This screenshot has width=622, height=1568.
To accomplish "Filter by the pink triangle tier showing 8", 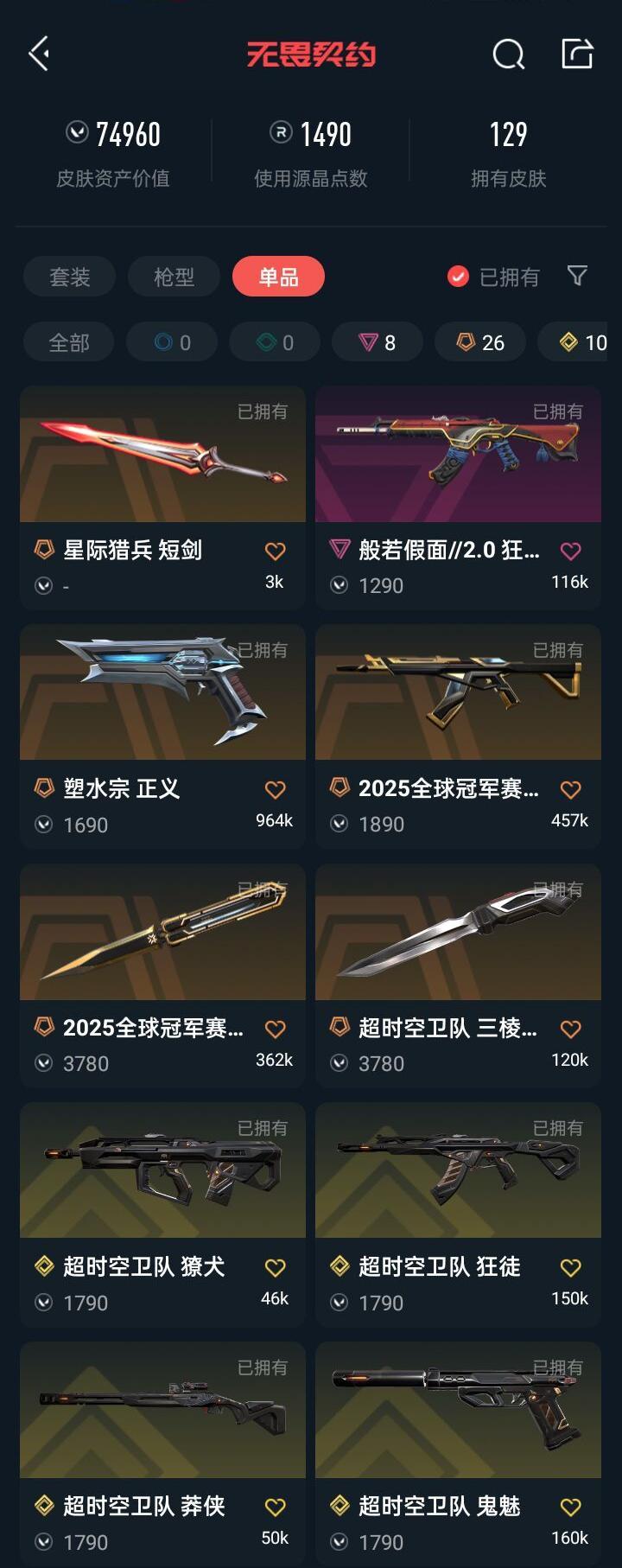I will [x=378, y=342].
